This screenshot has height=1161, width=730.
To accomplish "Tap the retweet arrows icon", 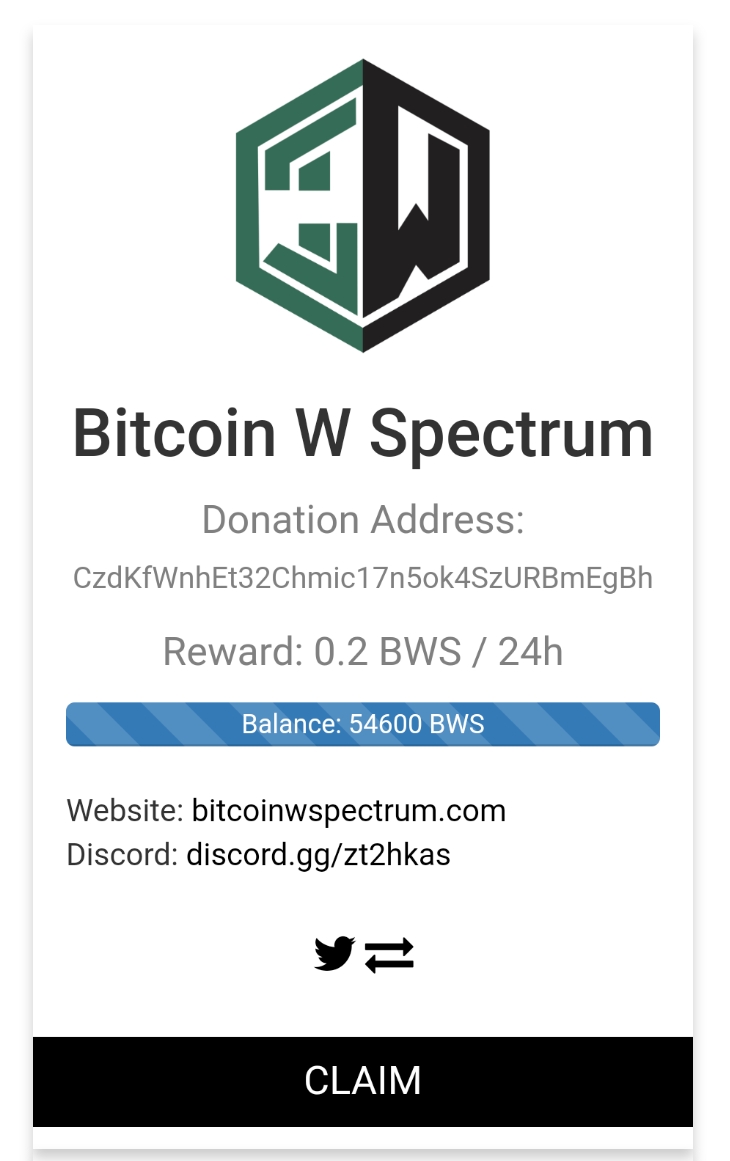I will click(389, 955).
